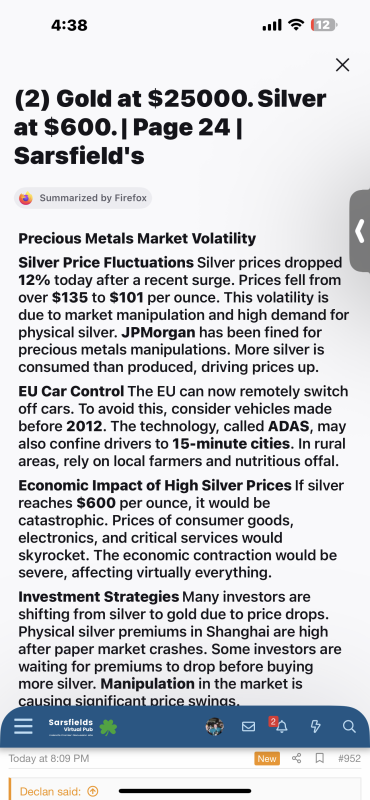370x800 pixels.
Task: Open the alerts bell with 2 notifications
Action: 280,726
